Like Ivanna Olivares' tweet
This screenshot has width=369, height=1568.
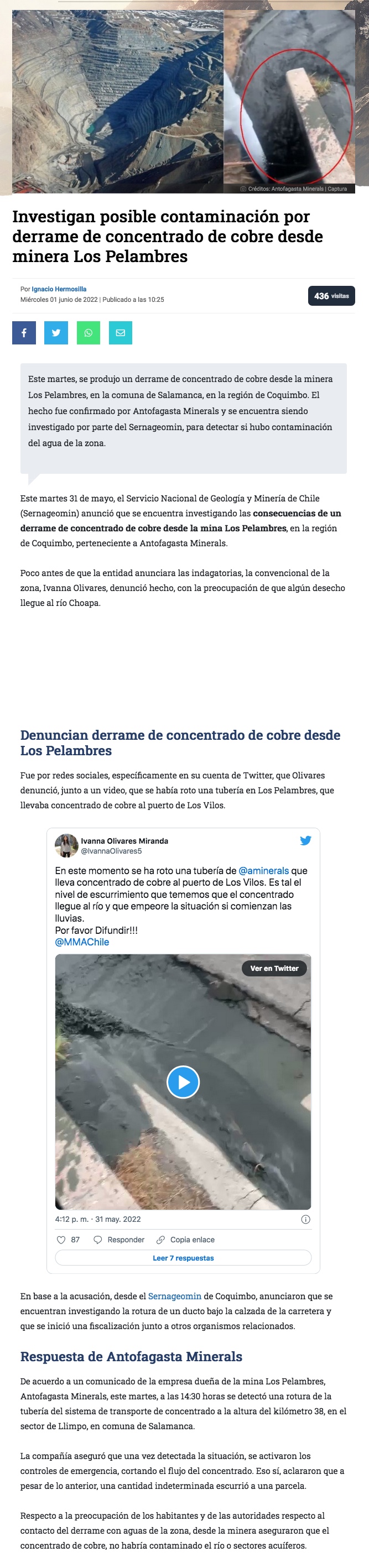(x=67, y=1239)
